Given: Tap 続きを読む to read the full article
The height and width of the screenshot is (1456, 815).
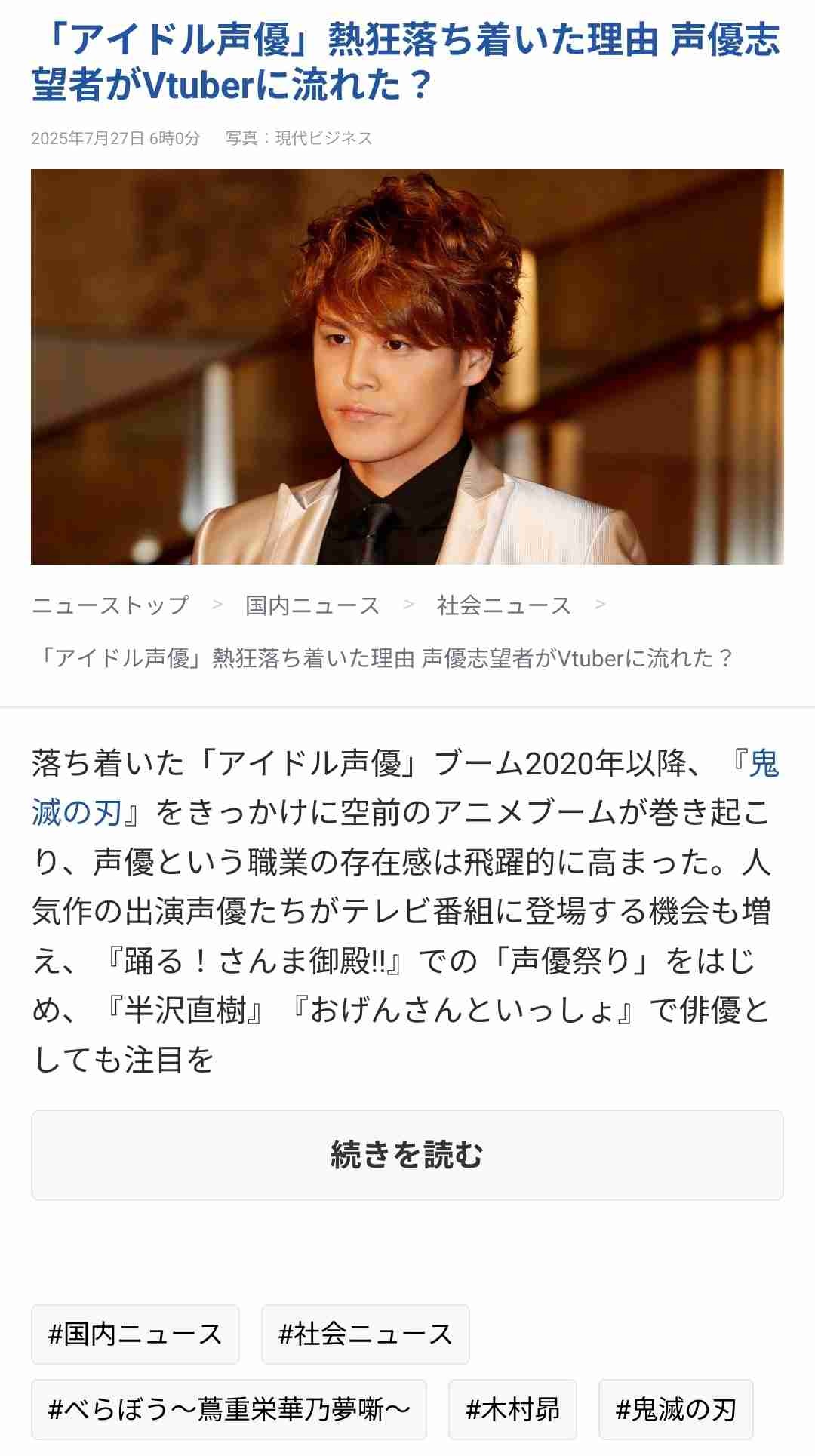Looking at the screenshot, I should 407,1155.
